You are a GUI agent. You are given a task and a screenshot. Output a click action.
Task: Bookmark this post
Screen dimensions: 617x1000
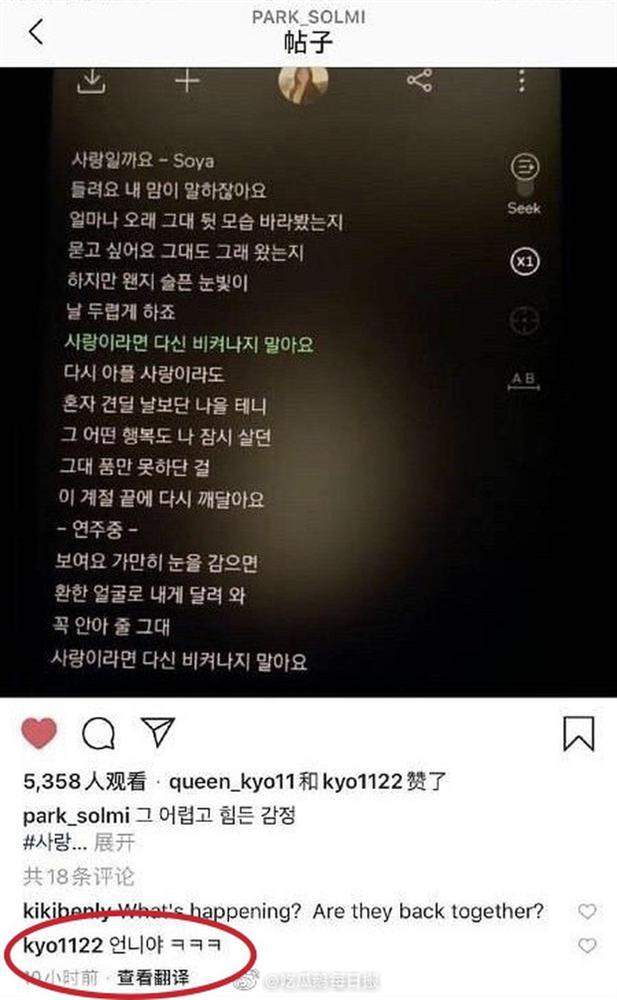pyautogui.click(x=578, y=733)
